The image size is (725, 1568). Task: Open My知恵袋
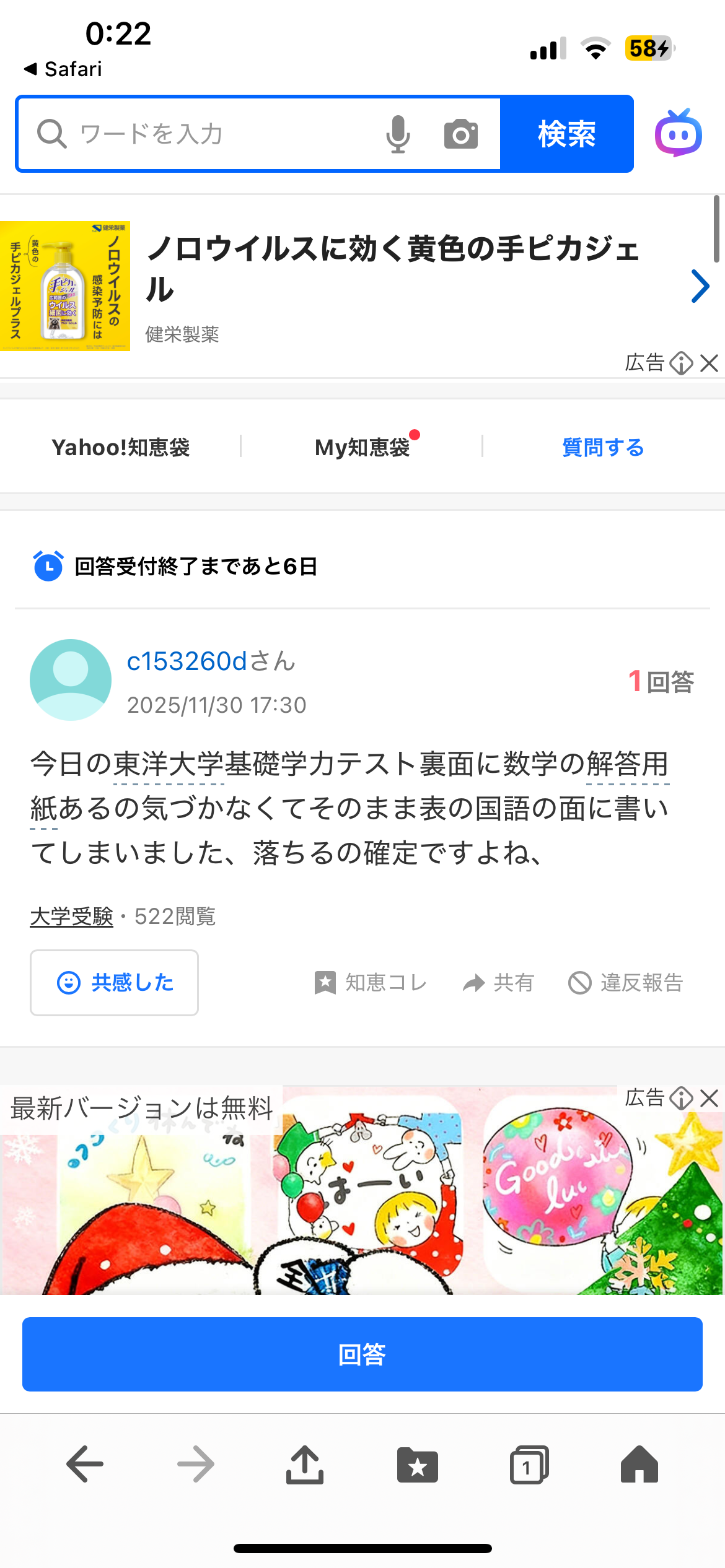362,447
